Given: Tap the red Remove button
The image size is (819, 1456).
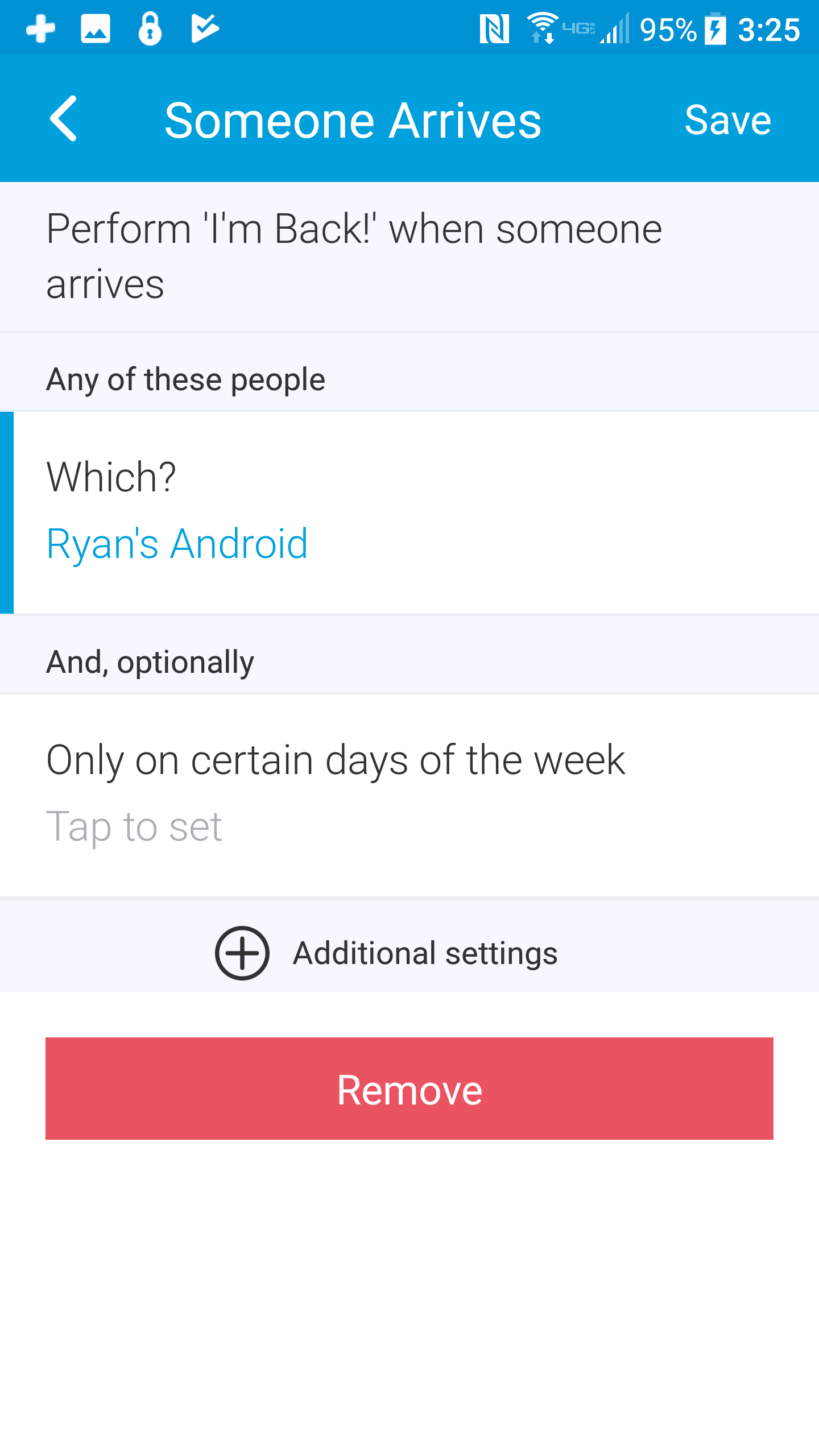Looking at the screenshot, I should [409, 1089].
